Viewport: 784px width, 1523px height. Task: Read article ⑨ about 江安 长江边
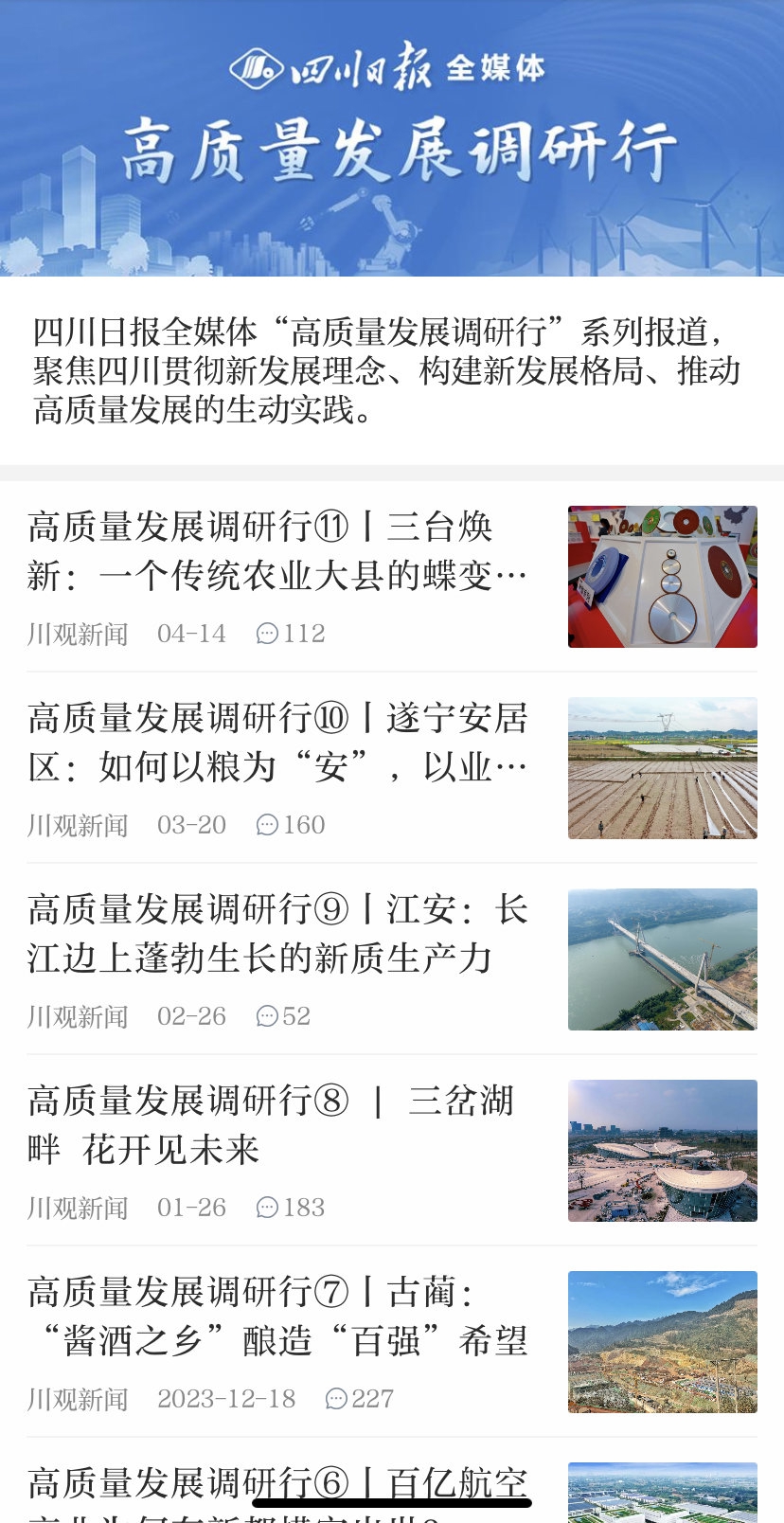(277, 934)
